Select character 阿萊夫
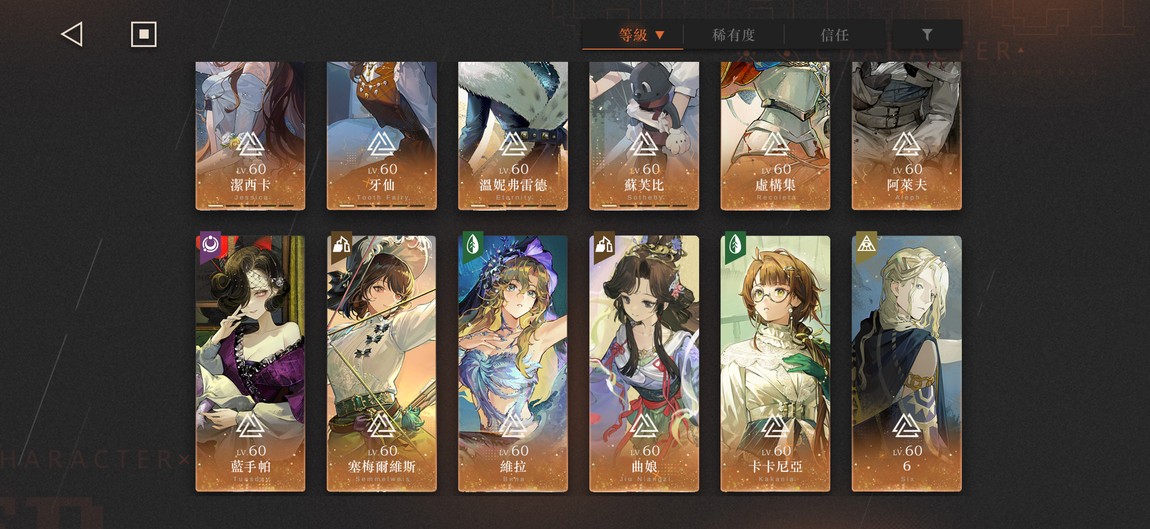 tap(906, 135)
